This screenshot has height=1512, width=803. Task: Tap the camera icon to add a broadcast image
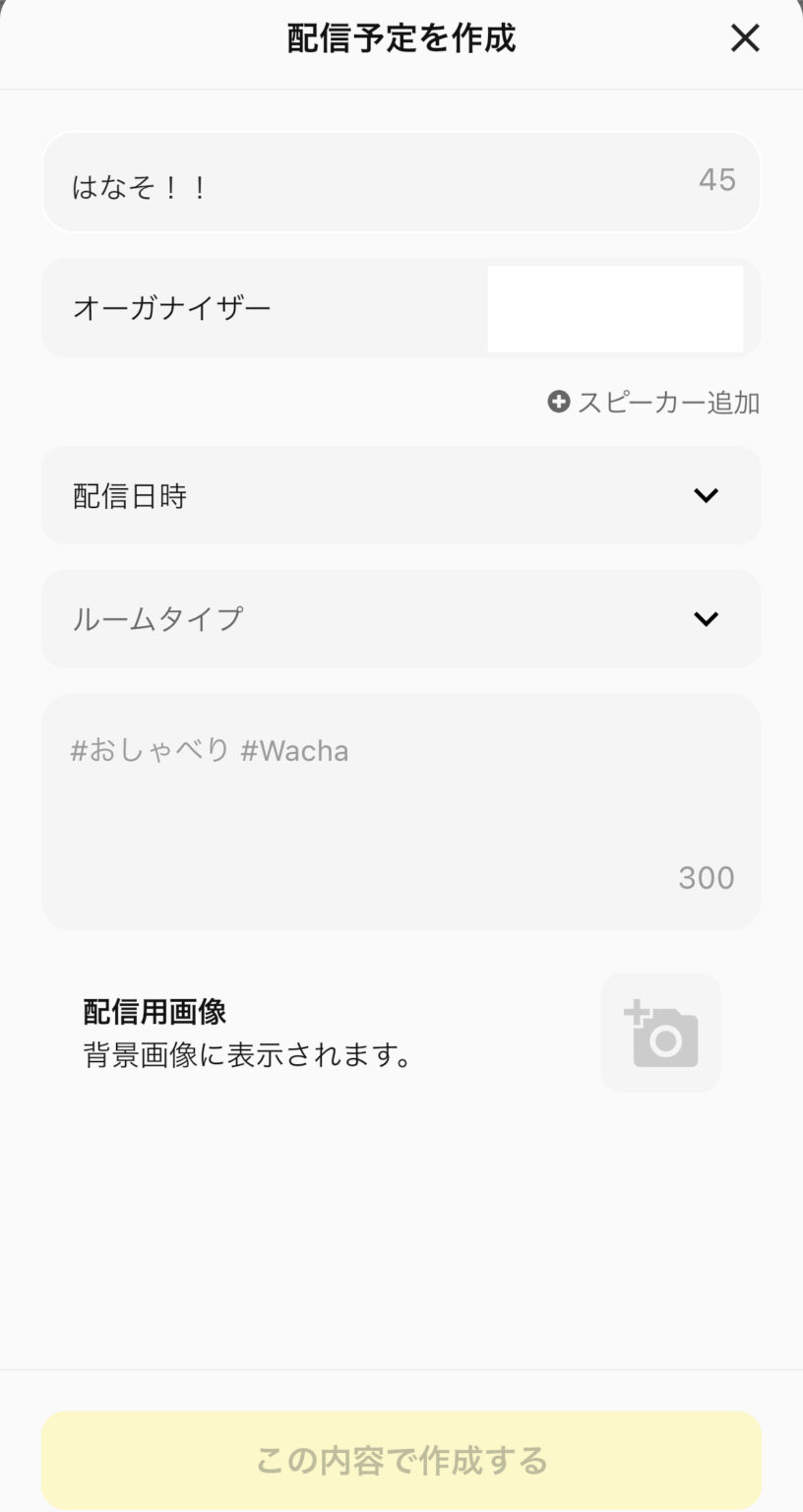click(x=660, y=1032)
